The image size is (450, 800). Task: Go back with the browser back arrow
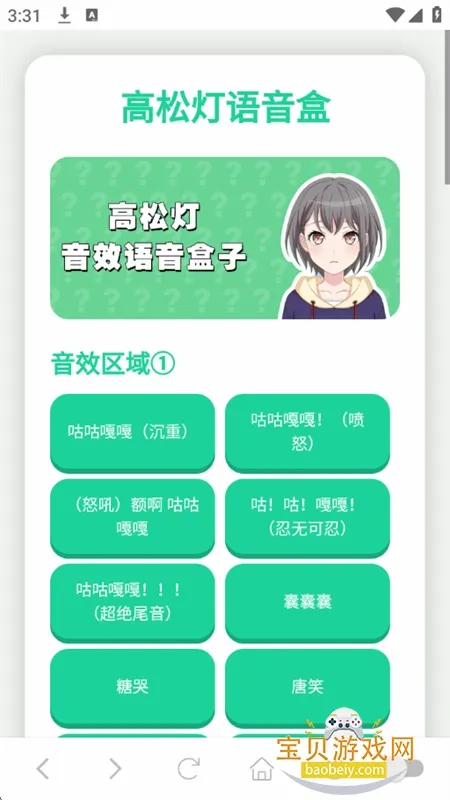coord(43,768)
